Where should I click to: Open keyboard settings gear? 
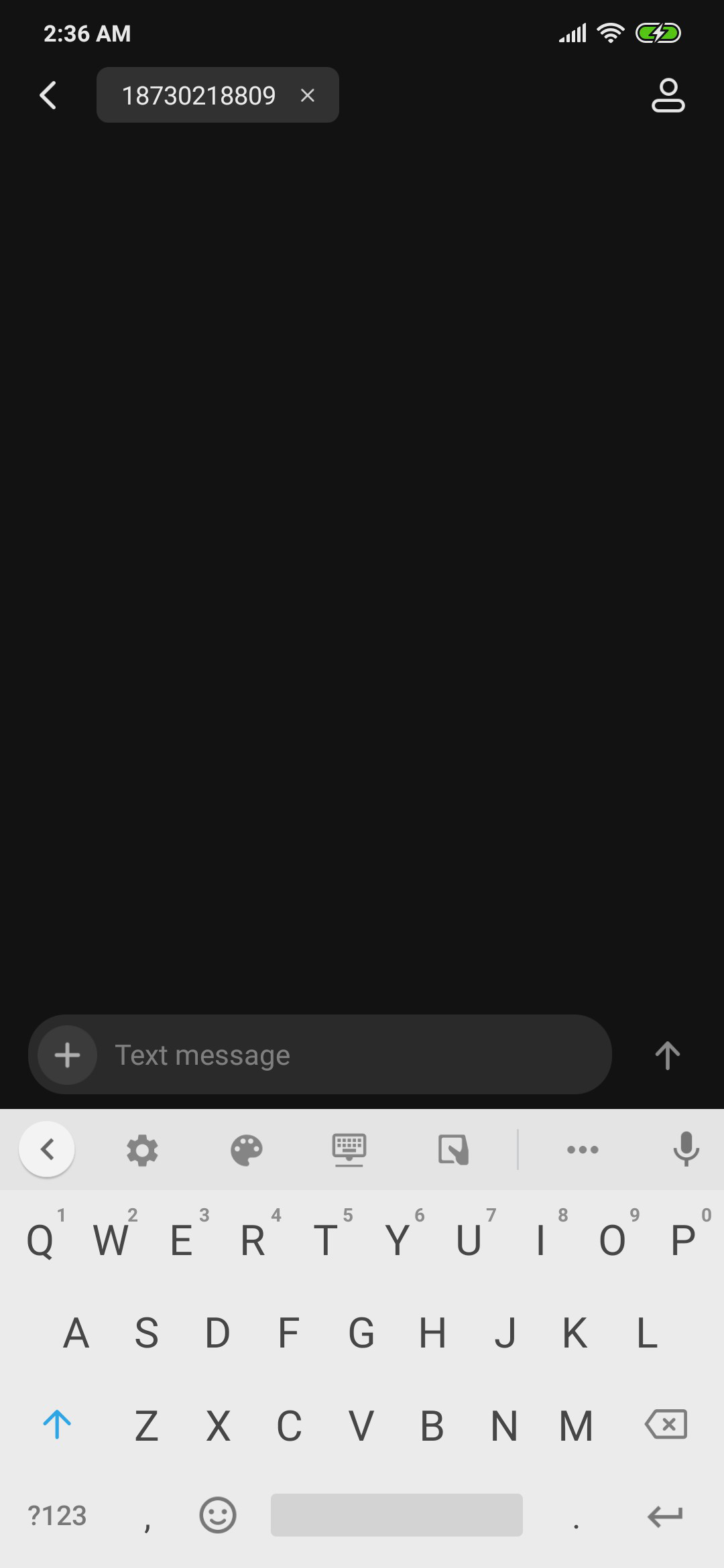[142, 1150]
